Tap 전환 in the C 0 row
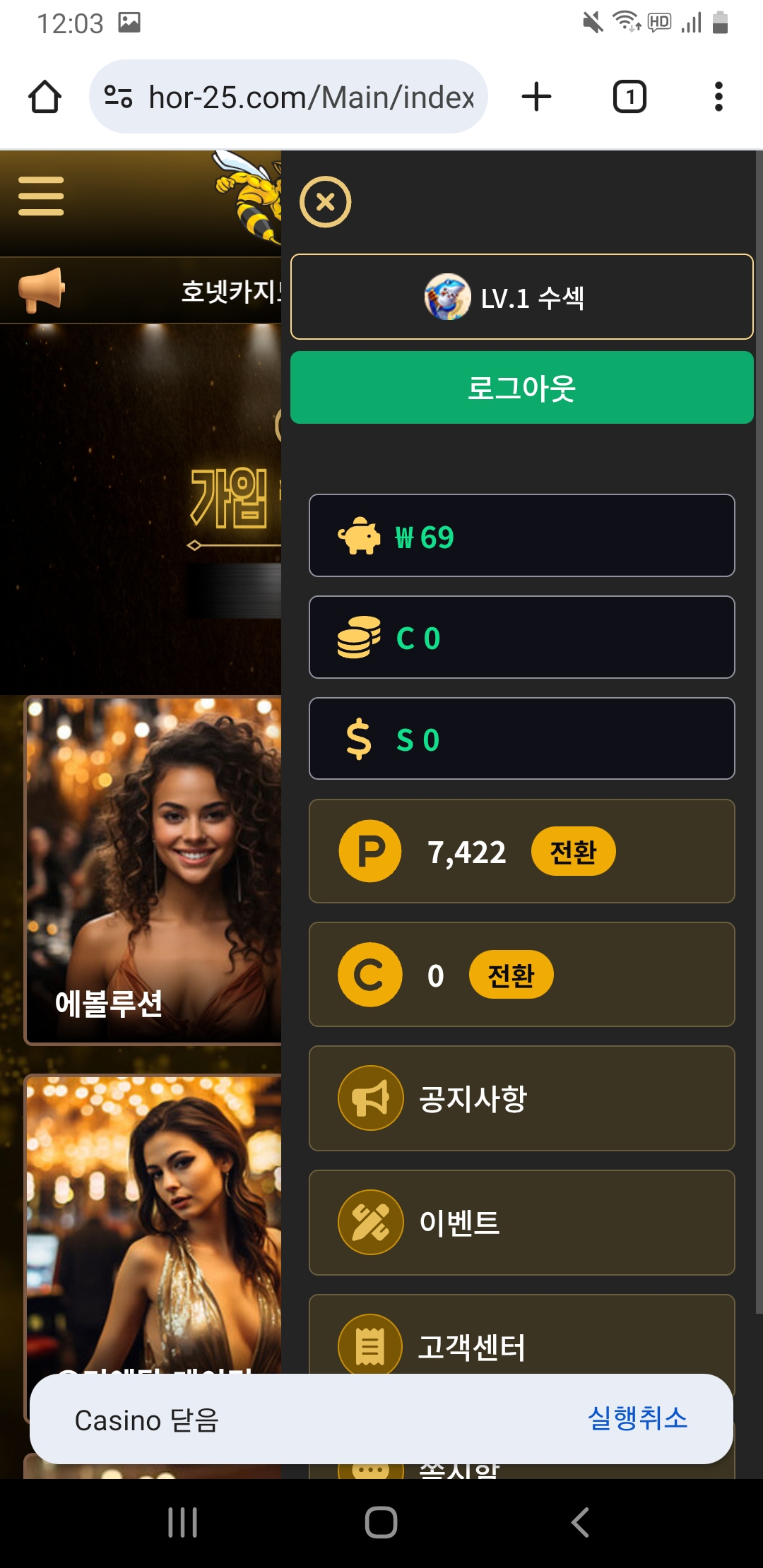763x1568 pixels. coord(511,975)
